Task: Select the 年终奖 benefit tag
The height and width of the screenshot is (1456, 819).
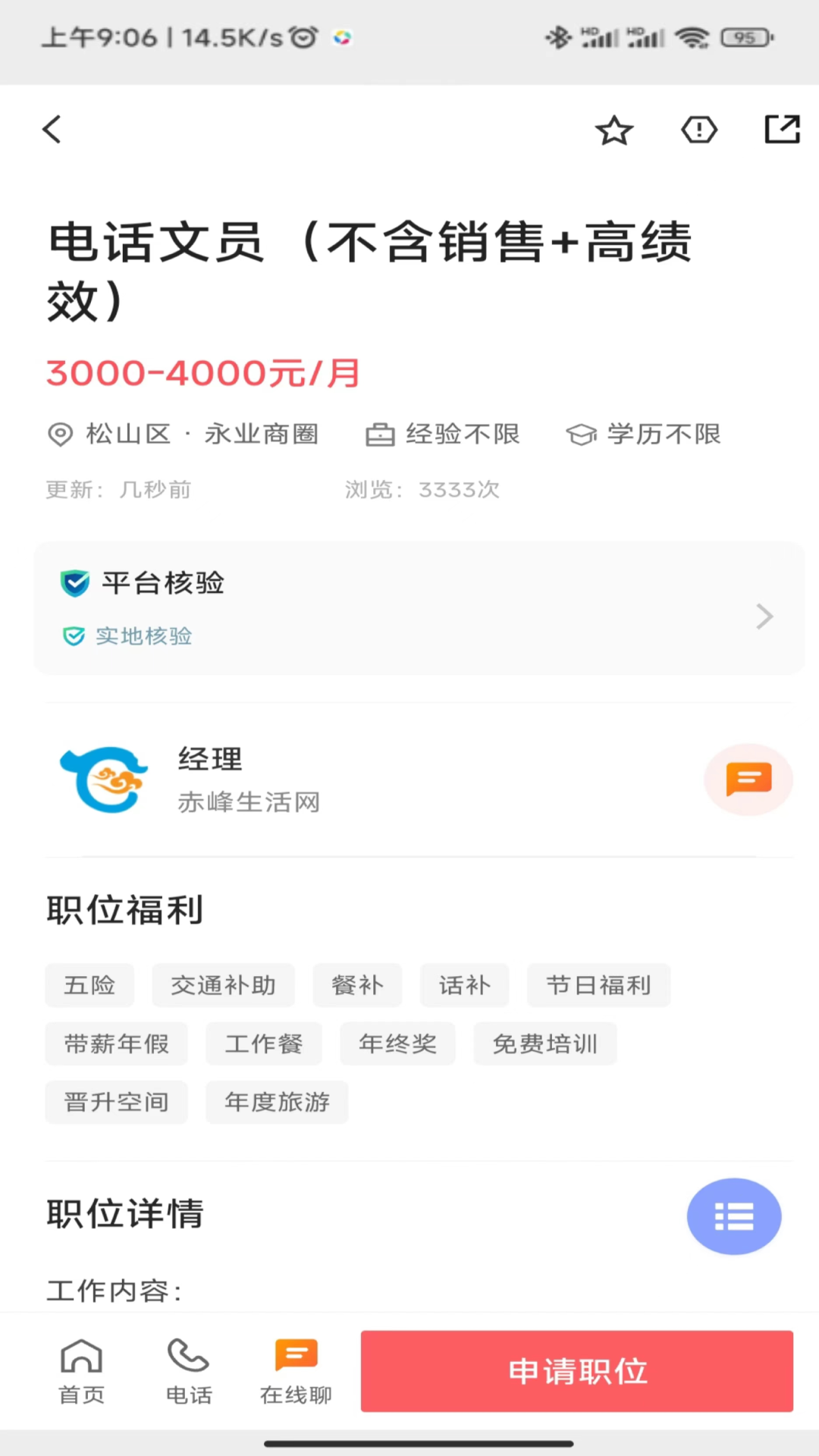Action: coord(397,1043)
